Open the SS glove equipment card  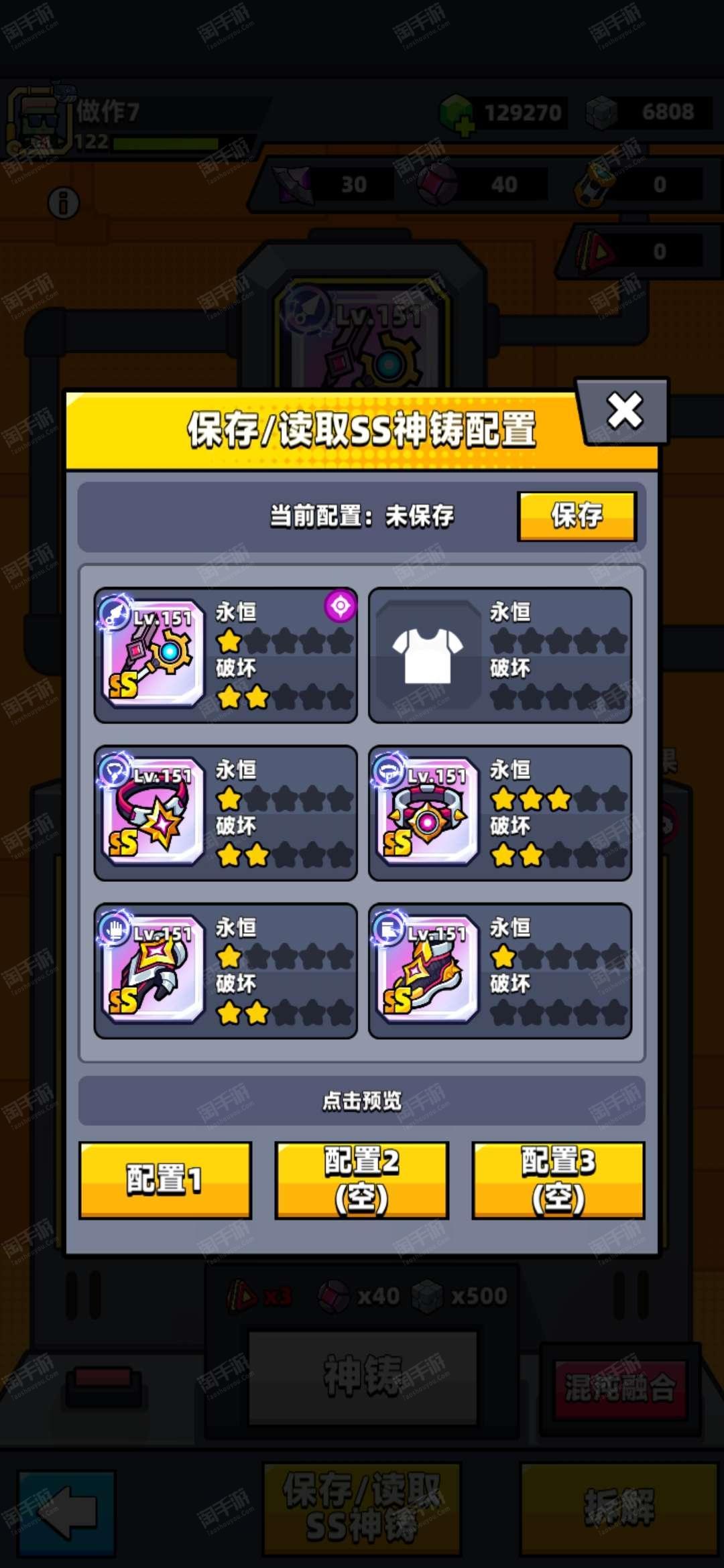[225, 971]
